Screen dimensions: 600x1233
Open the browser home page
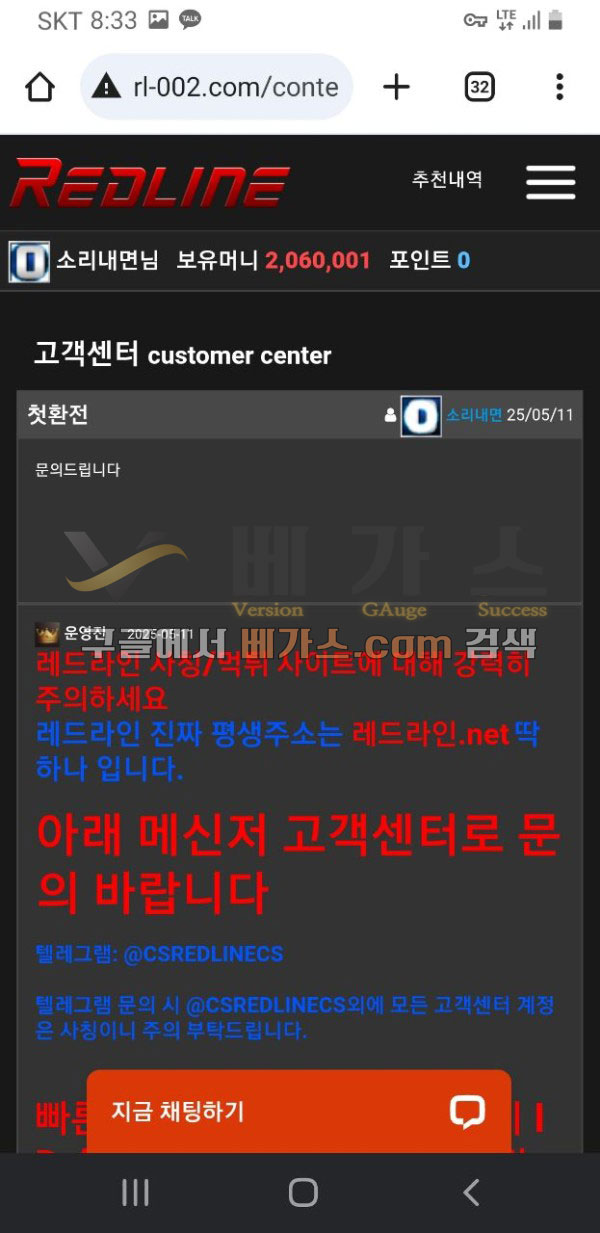click(40, 88)
